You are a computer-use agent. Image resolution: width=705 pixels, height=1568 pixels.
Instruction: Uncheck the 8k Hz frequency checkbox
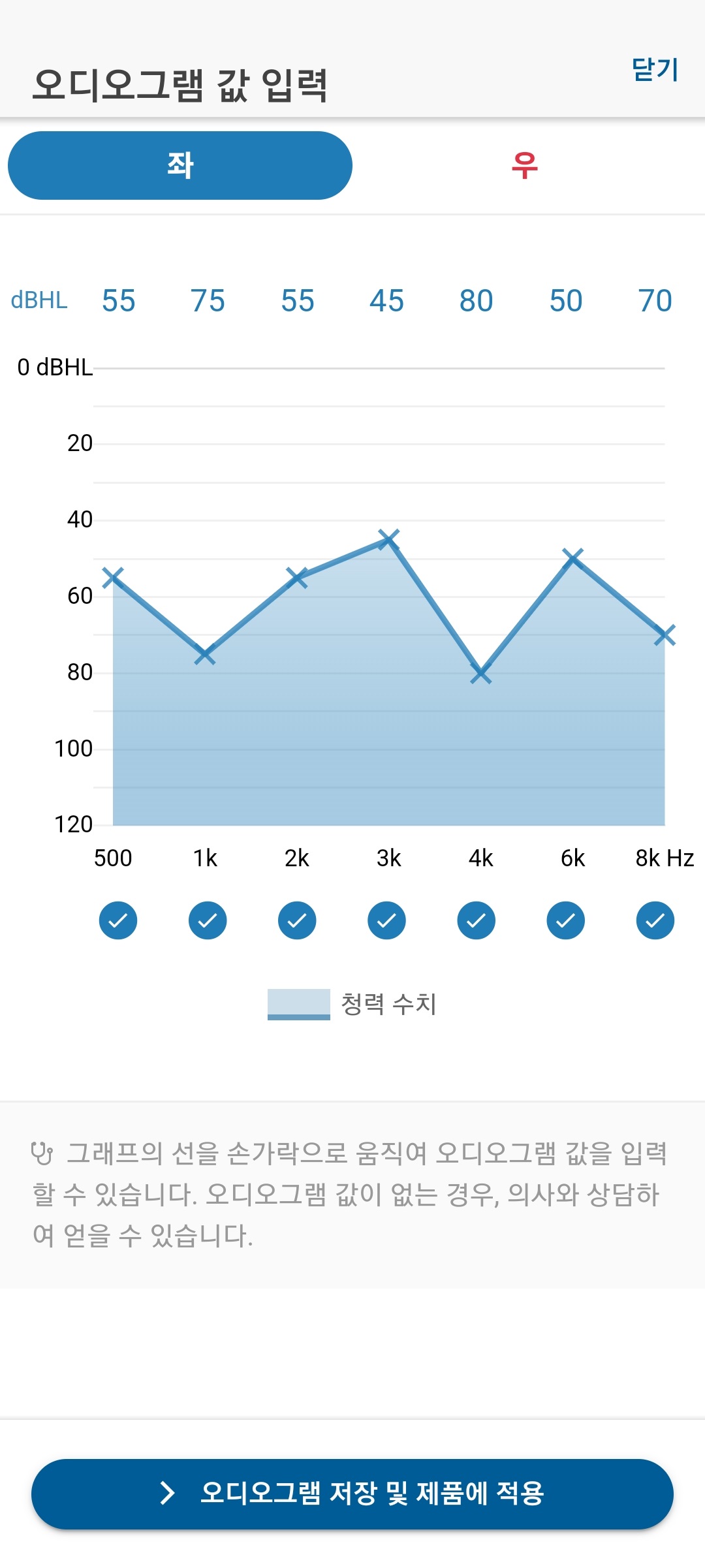click(x=655, y=920)
